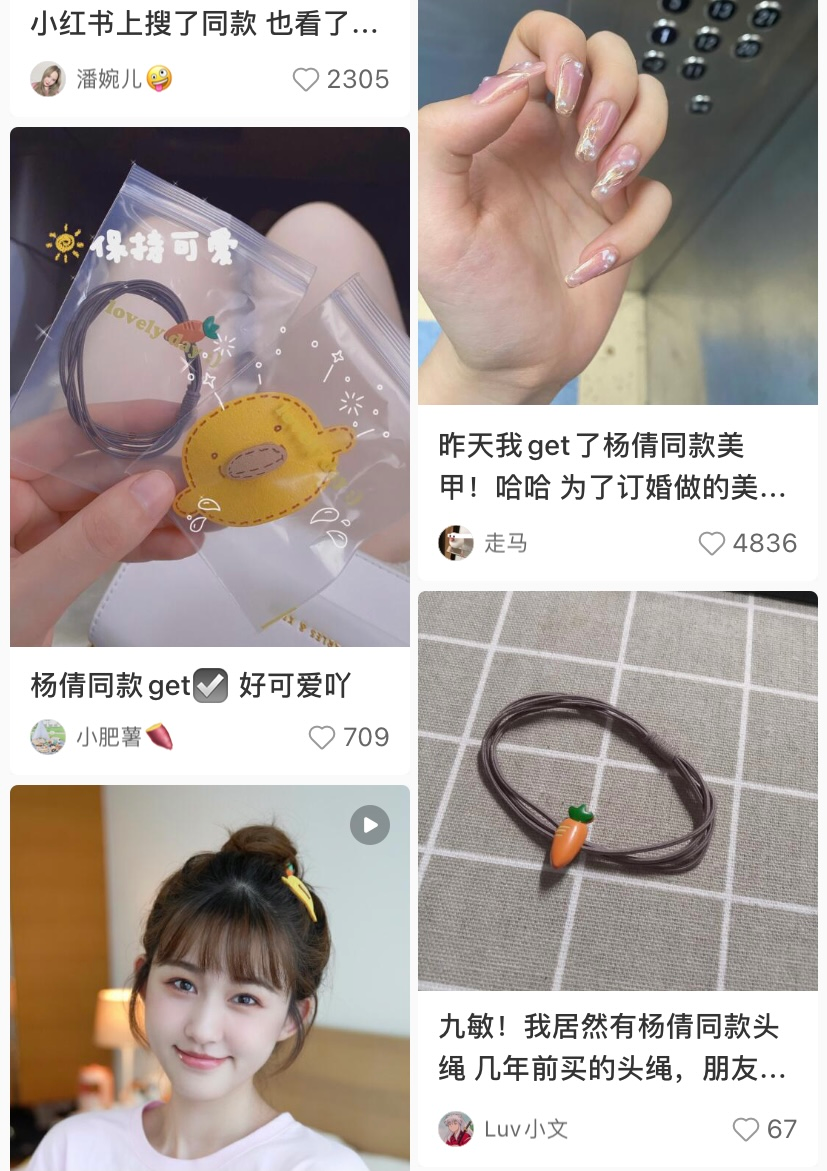
Task: Like the nail post by 走马
Action: coord(712,544)
